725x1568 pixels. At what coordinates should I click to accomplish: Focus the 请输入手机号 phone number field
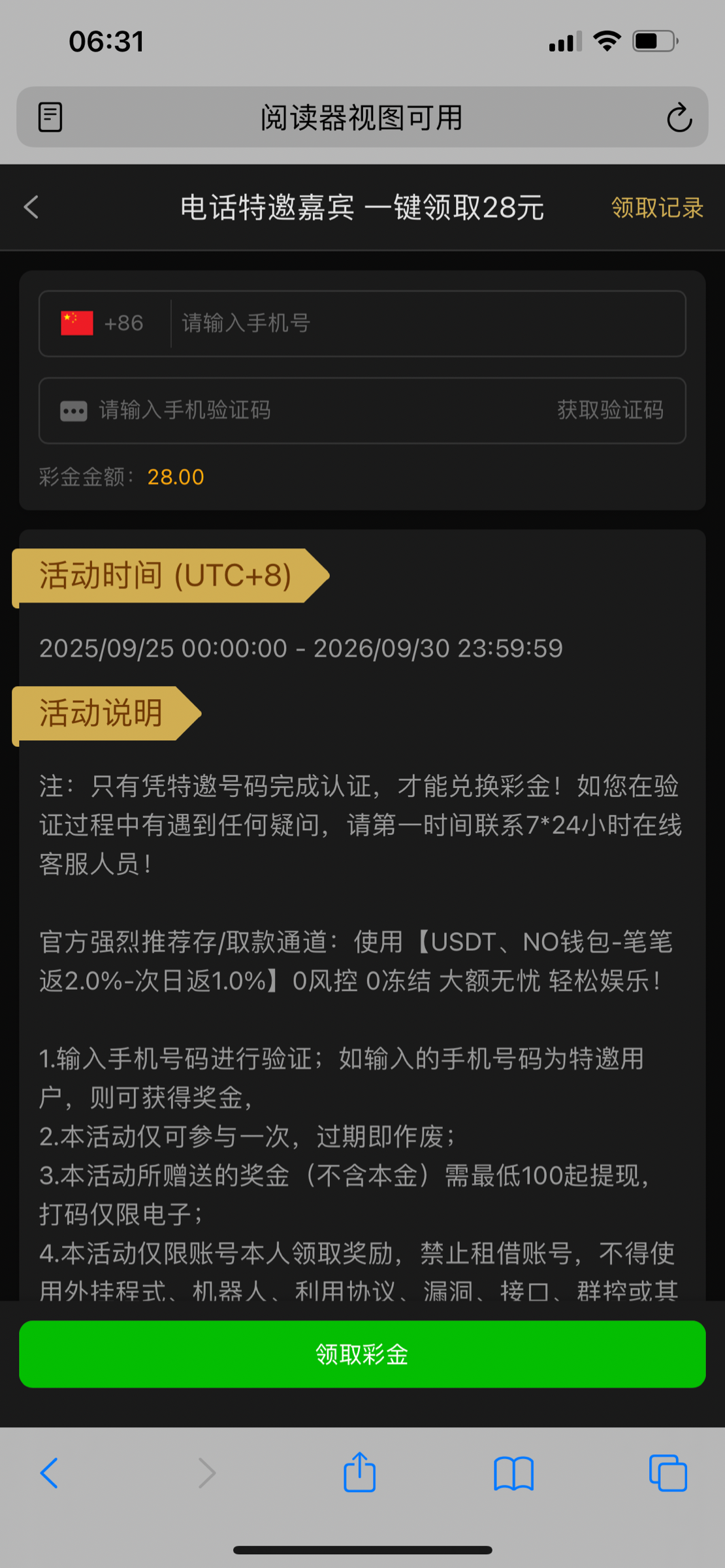click(425, 323)
